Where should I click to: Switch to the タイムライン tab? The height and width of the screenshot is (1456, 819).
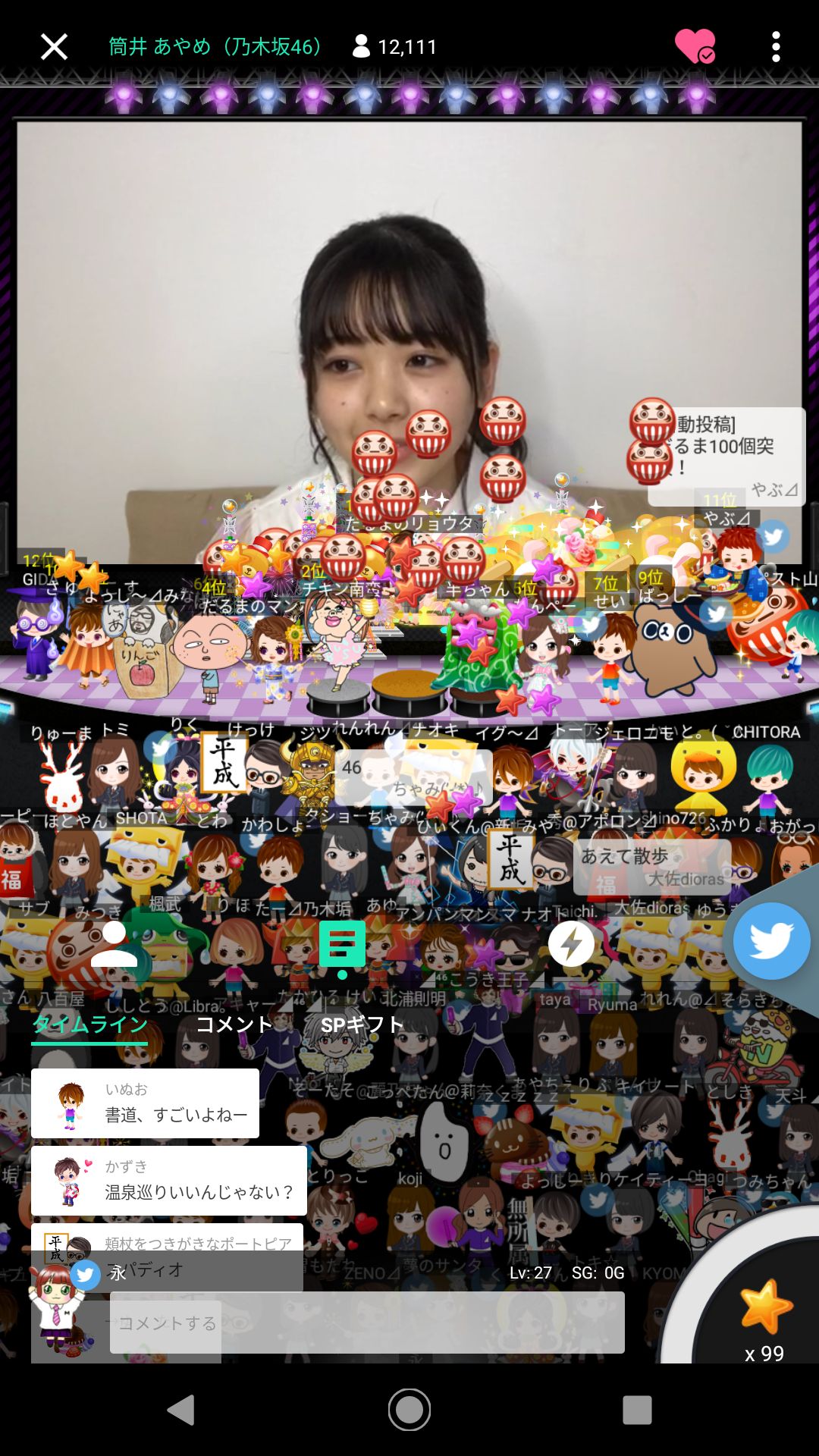pyautogui.click(x=89, y=1025)
